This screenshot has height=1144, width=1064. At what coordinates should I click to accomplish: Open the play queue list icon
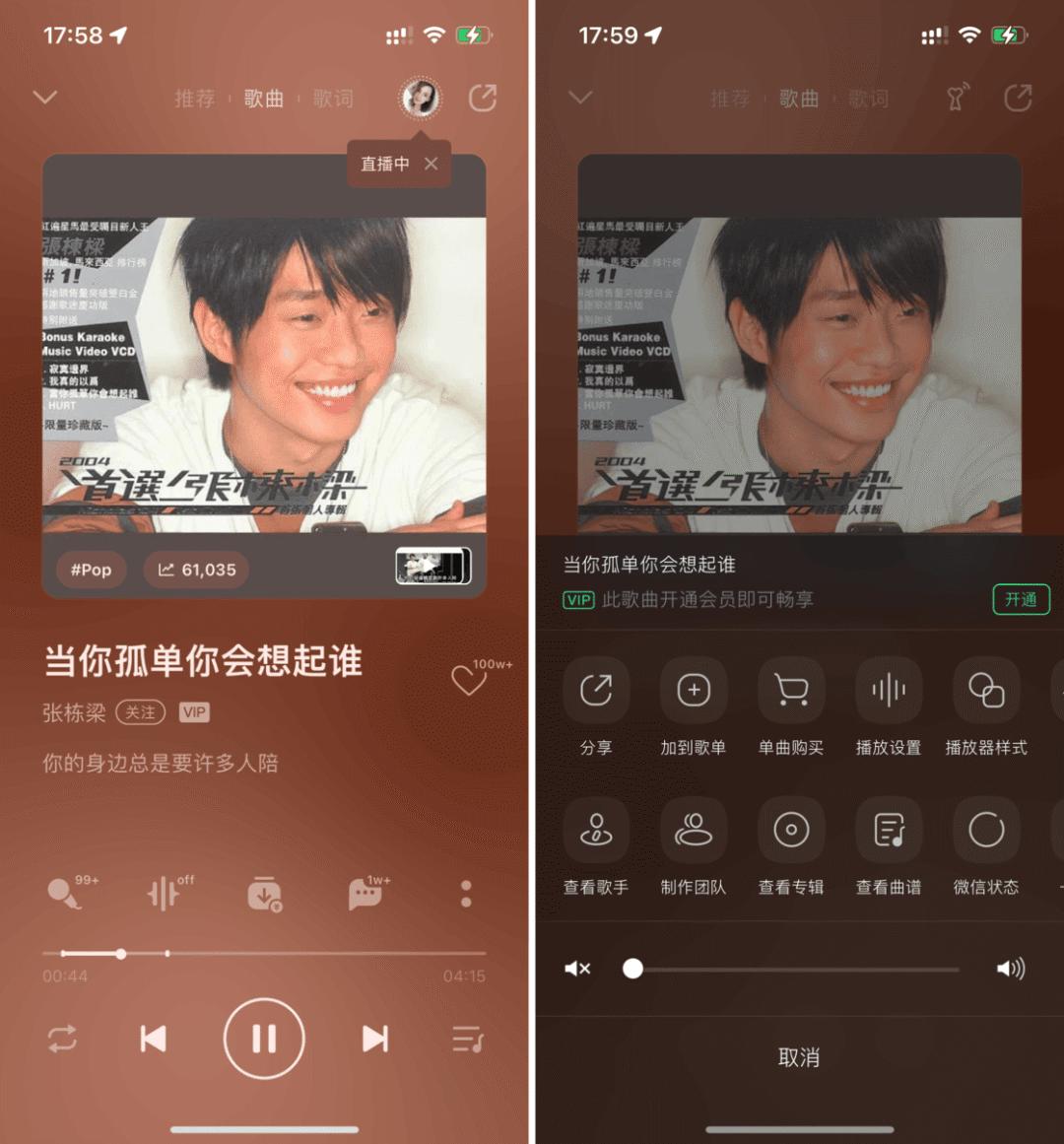click(x=467, y=1039)
